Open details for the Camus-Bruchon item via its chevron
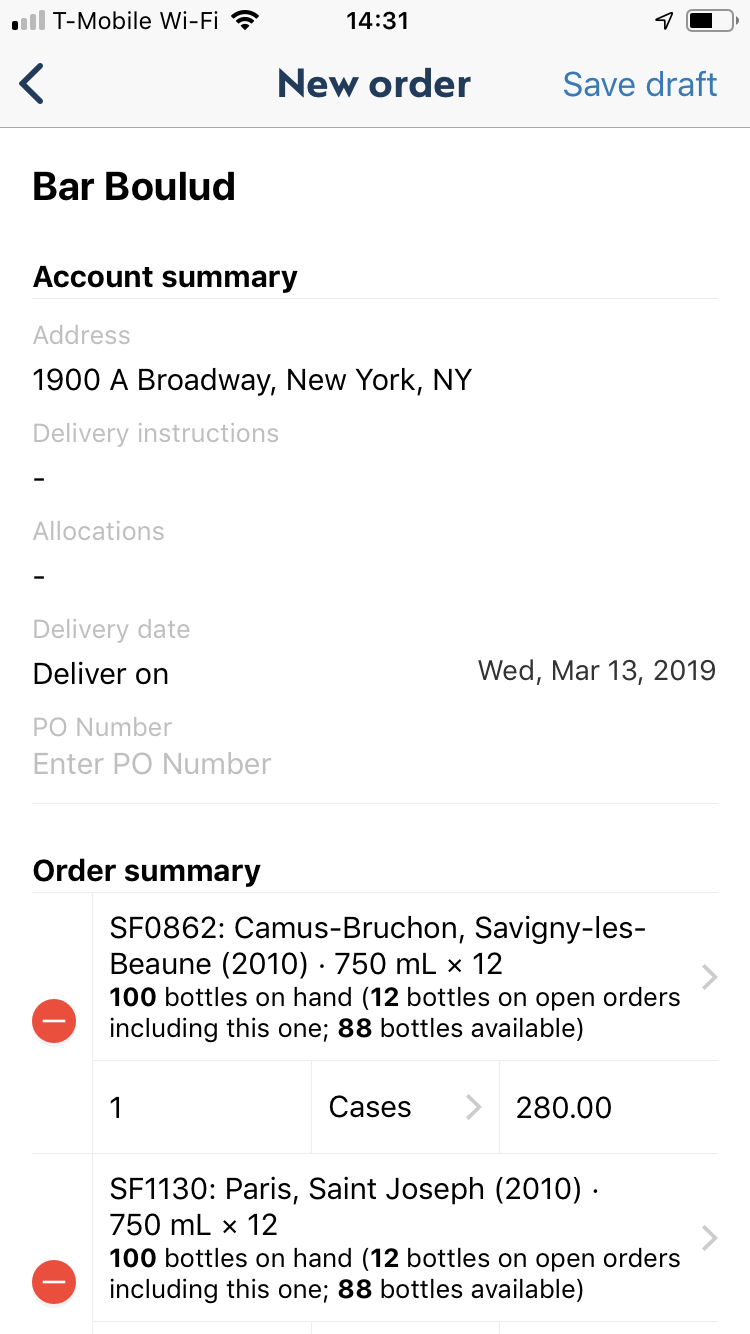 709,977
